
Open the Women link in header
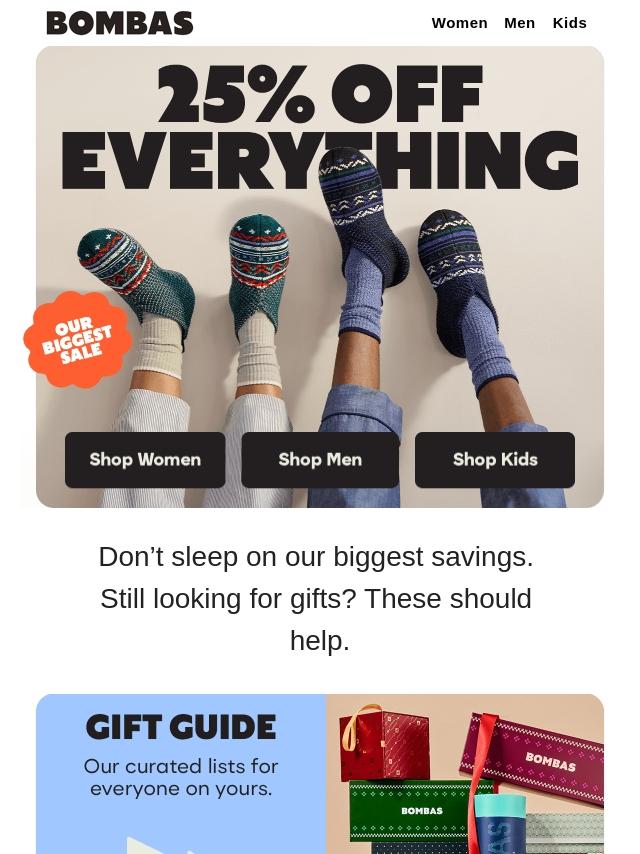pyautogui.click(x=459, y=23)
